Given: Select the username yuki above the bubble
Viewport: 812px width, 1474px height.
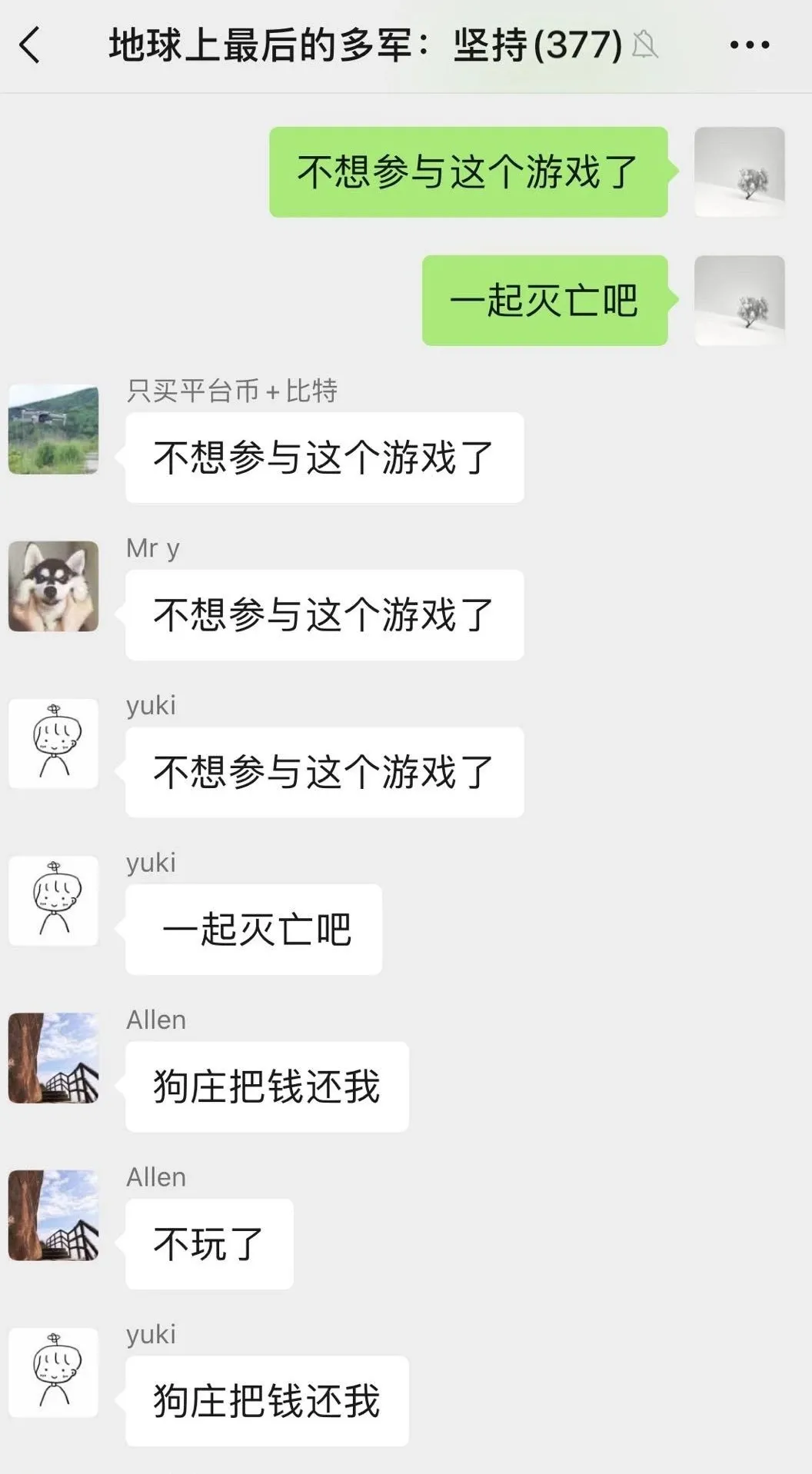Looking at the screenshot, I should (150, 705).
